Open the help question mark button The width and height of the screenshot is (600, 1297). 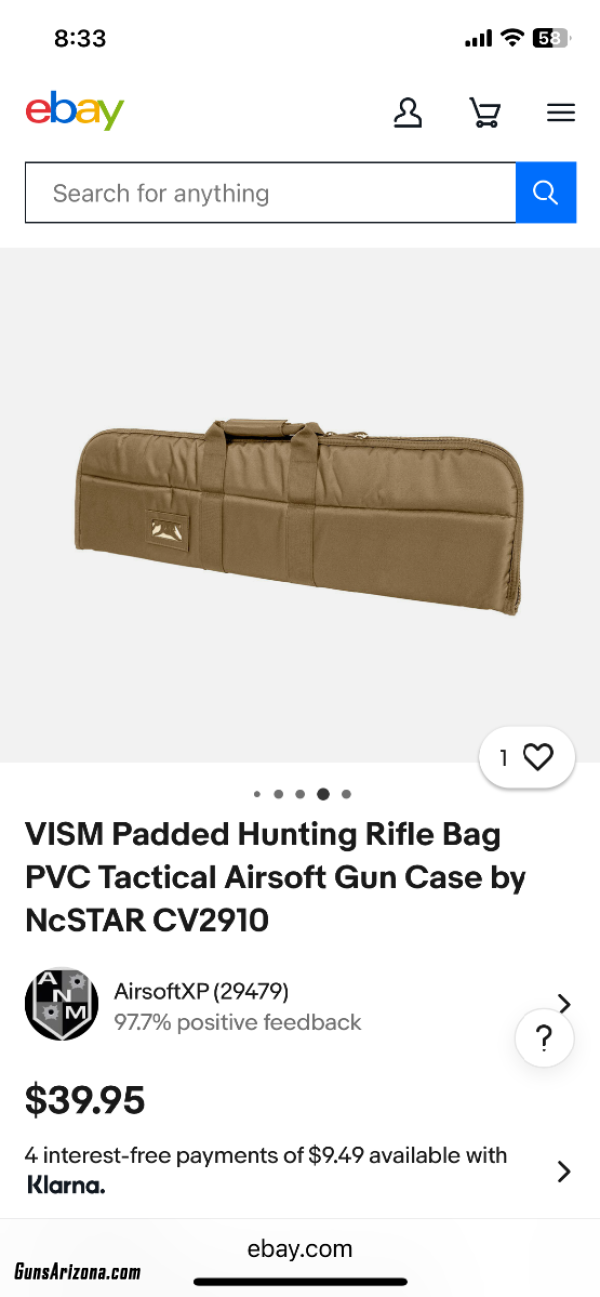tap(545, 1039)
